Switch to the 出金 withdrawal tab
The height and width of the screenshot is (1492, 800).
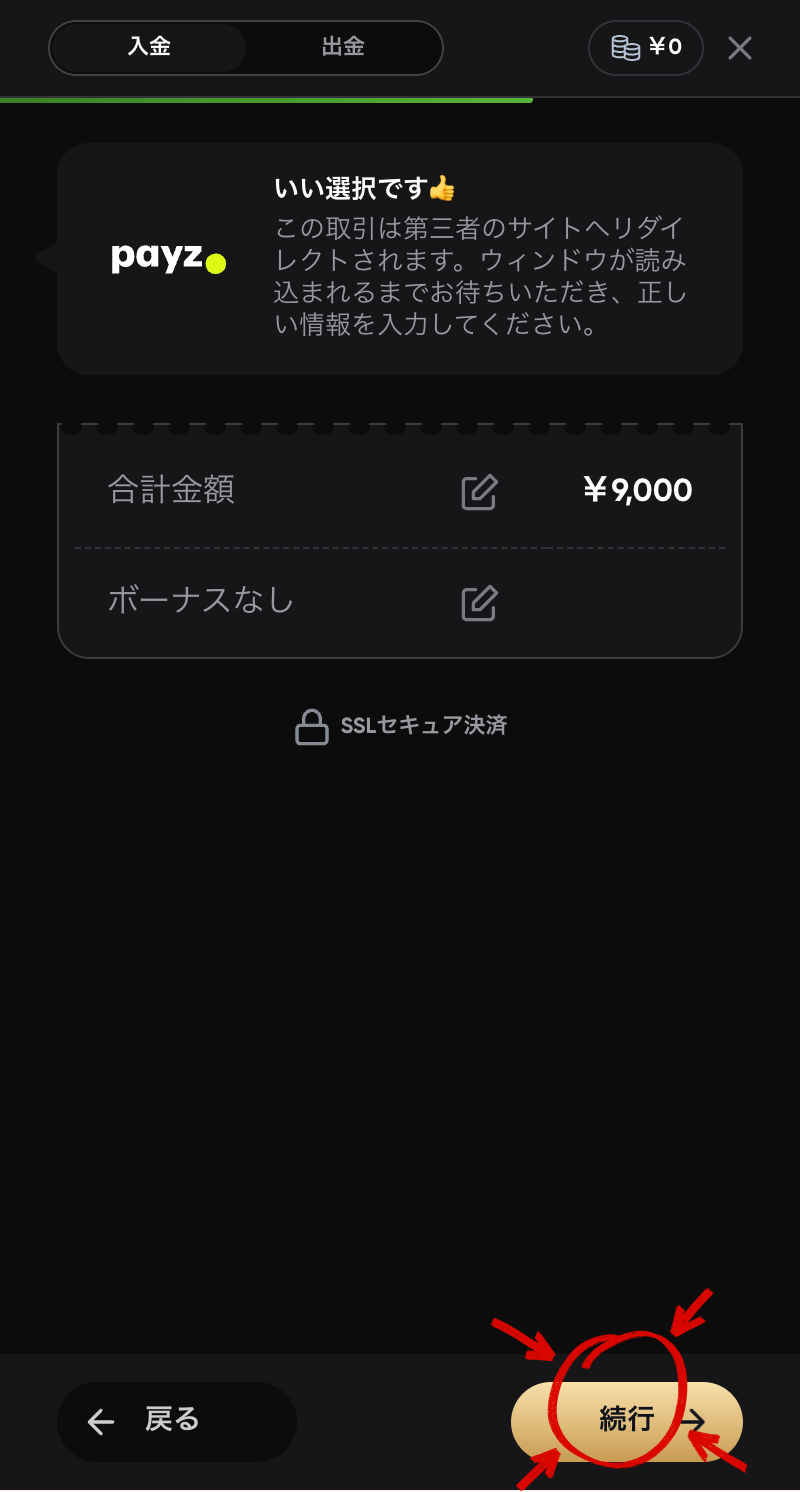pos(342,48)
